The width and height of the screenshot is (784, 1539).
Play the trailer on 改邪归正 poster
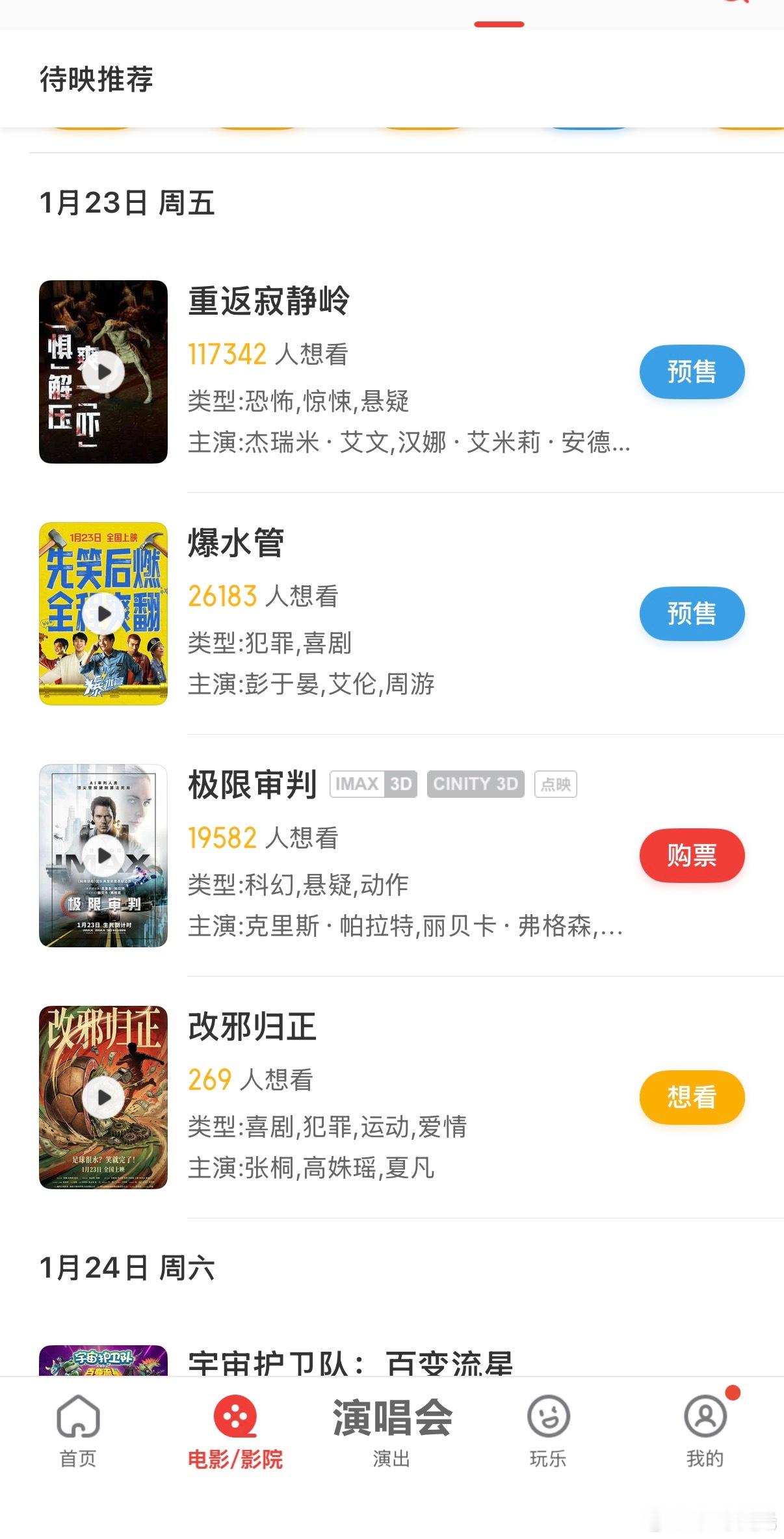point(103,1098)
